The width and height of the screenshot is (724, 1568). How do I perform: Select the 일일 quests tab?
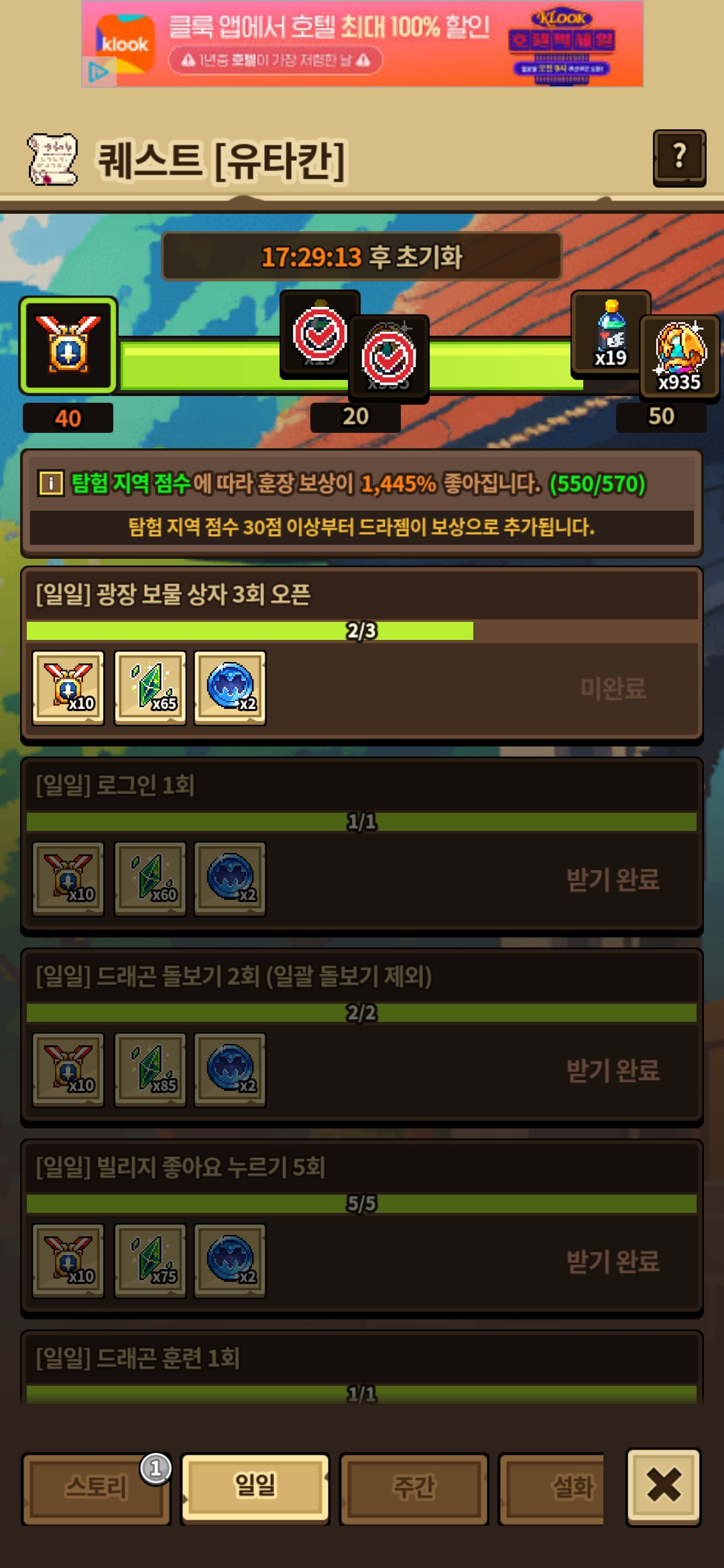[x=255, y=1487]
